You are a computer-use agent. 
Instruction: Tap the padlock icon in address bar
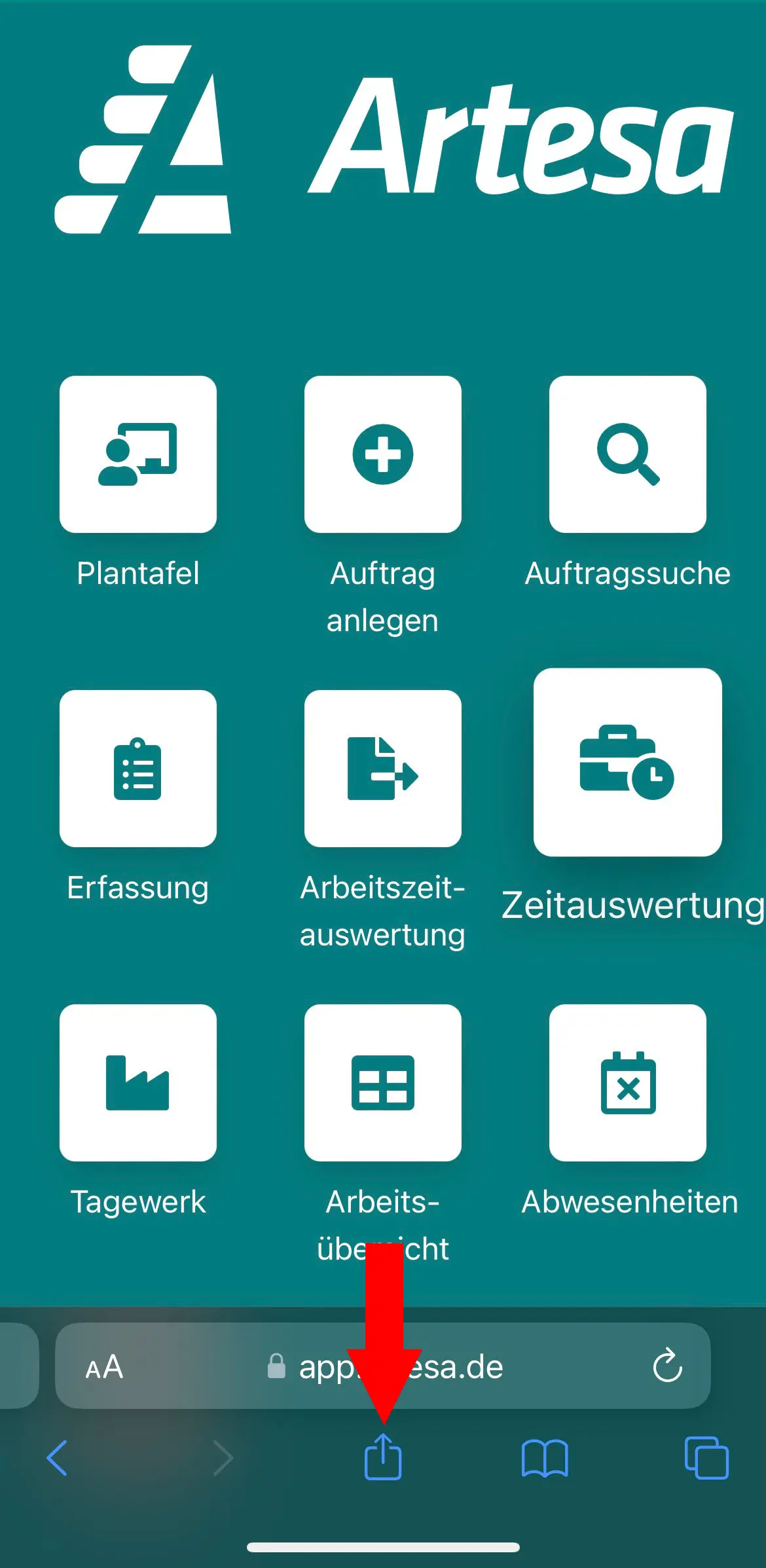point(276,1366)
